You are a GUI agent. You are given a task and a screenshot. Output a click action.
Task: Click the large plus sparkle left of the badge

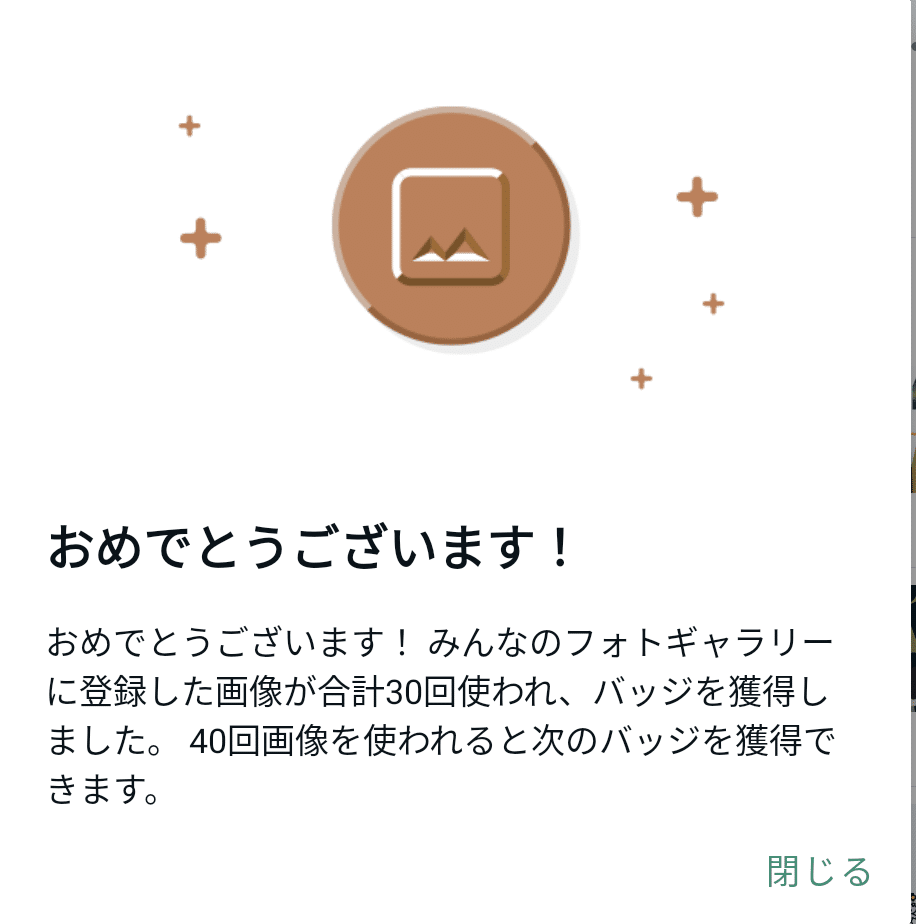(x=200, y=238)
